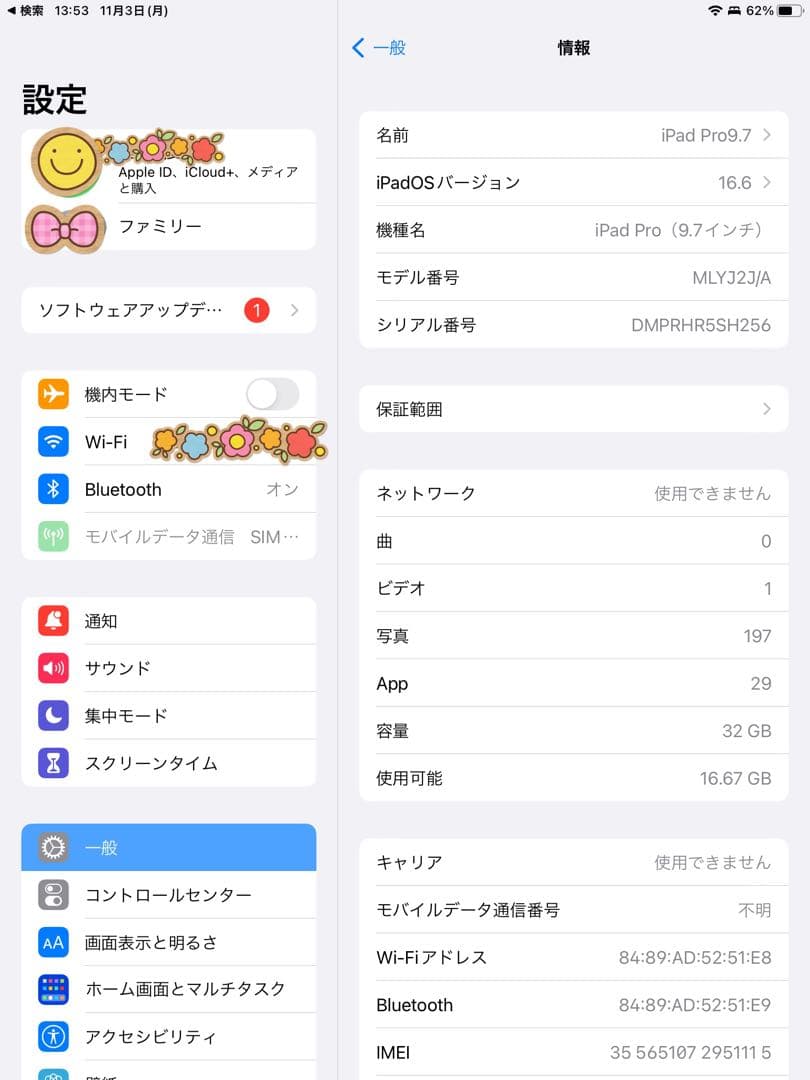Select the Wi-Fi icon in sidebar
This screenshot has height=1080, width=810.
click(x=52, y=441)
